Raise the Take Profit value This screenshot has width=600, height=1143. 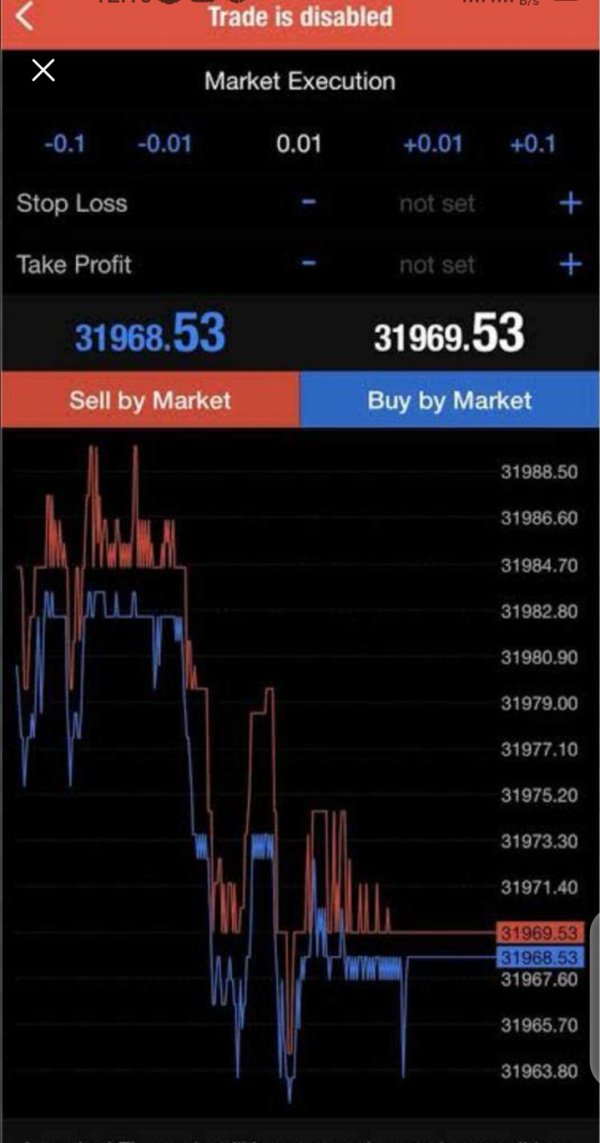570,264
